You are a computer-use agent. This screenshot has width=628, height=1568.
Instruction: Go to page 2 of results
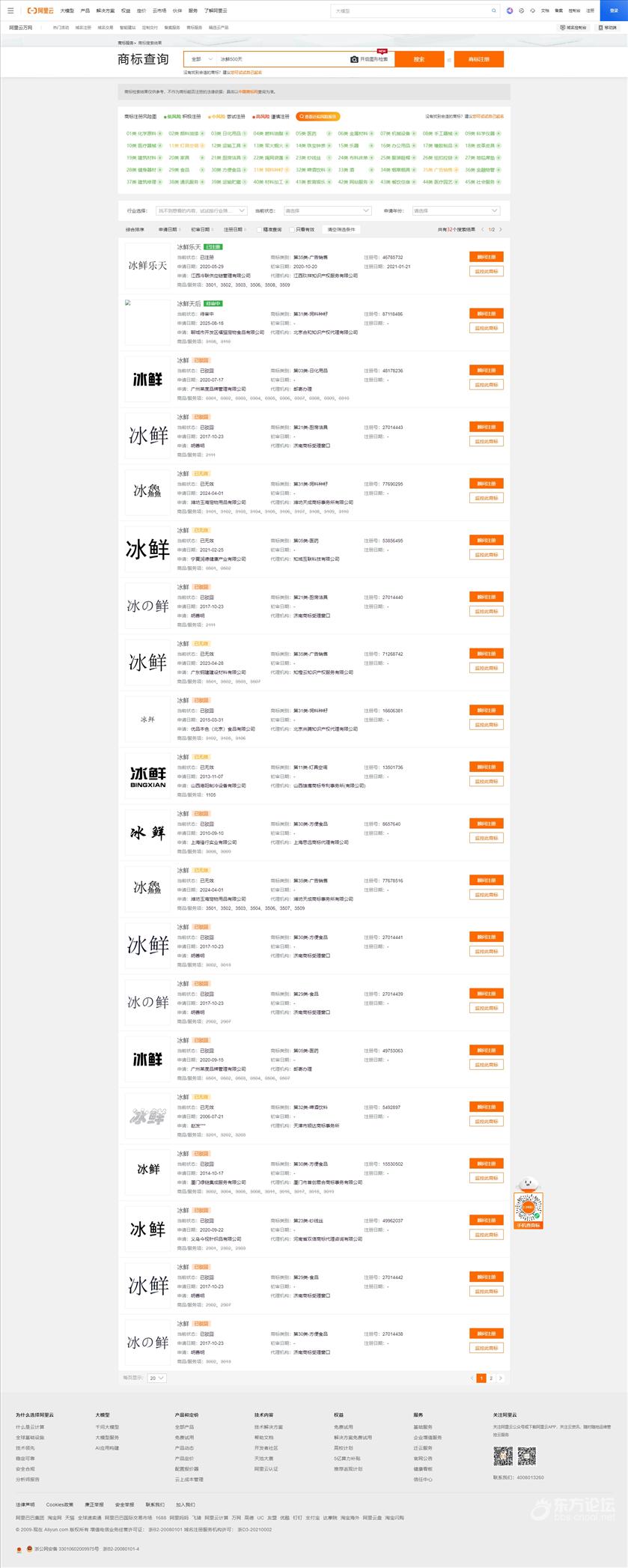[491, 1378]
